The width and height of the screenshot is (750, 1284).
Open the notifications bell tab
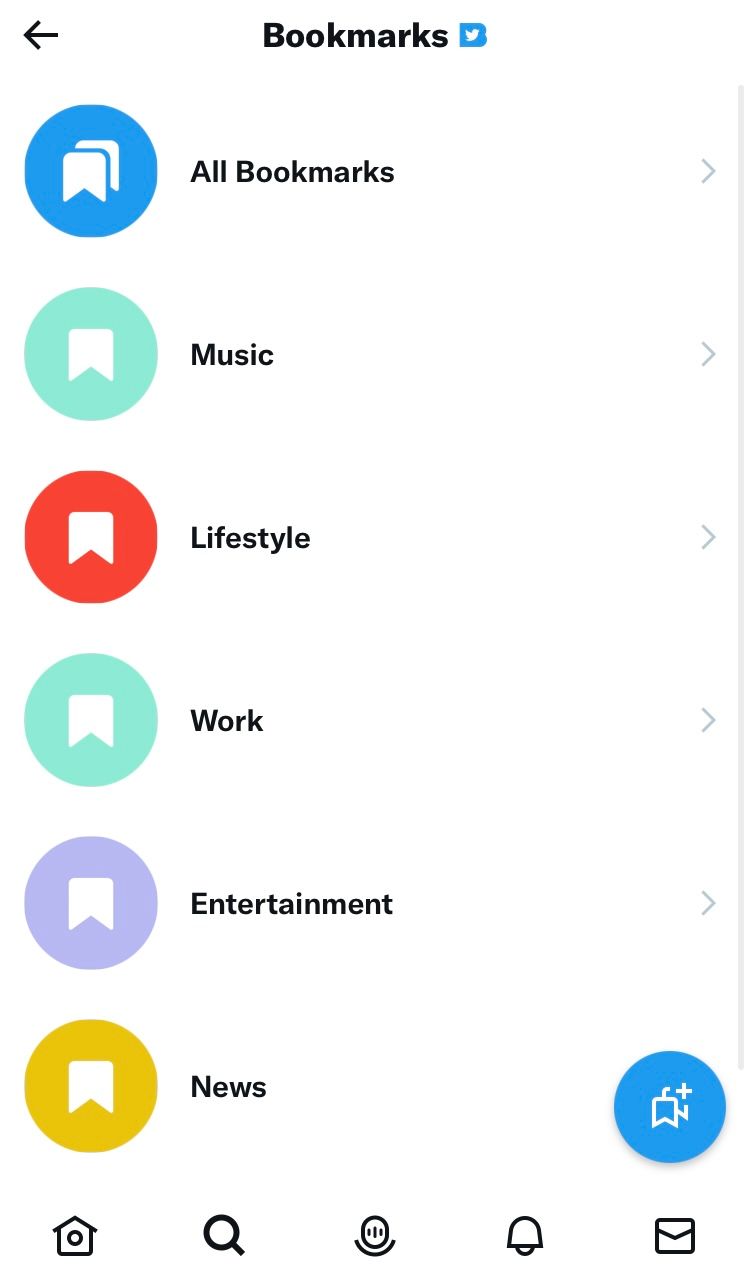(x=525, y=1236)
